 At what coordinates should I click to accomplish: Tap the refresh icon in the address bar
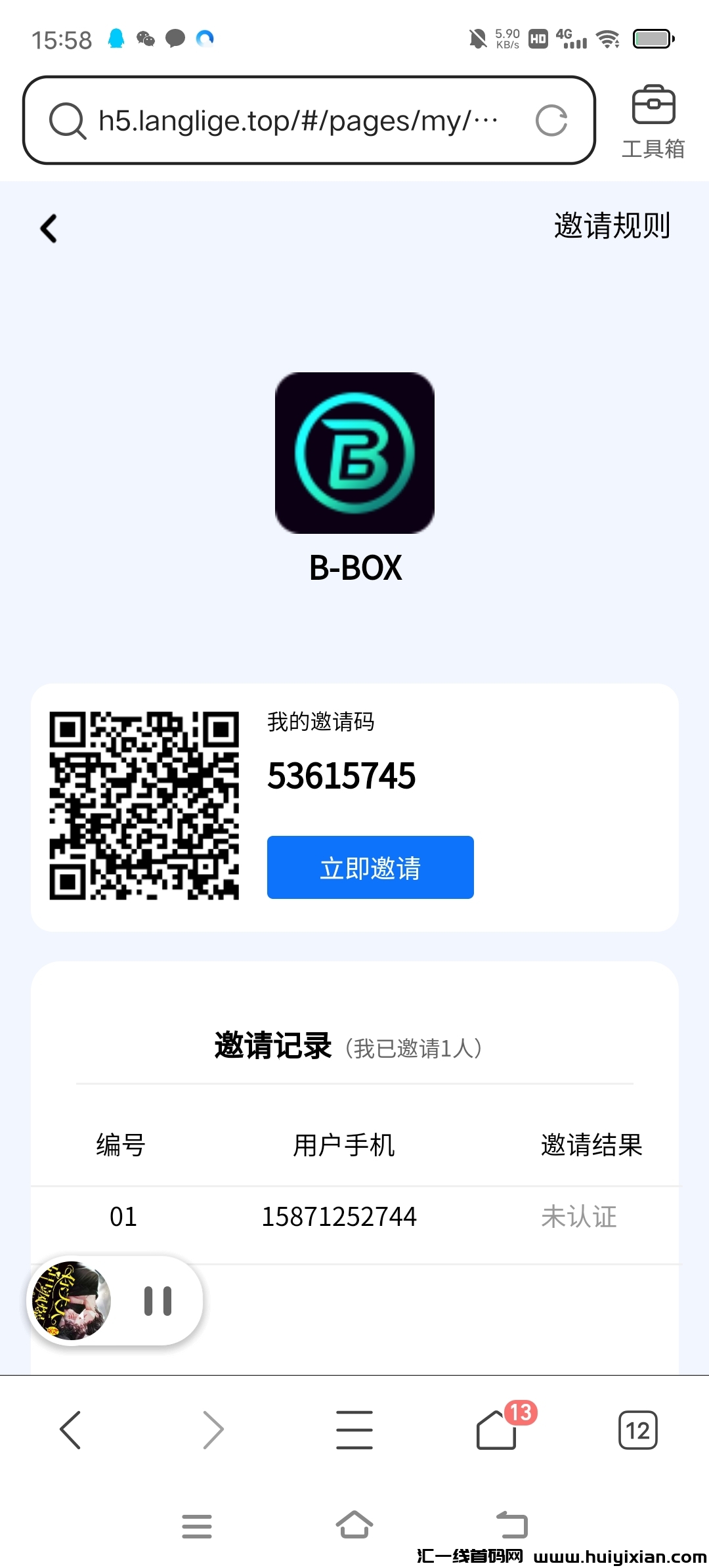coord(551,120)
